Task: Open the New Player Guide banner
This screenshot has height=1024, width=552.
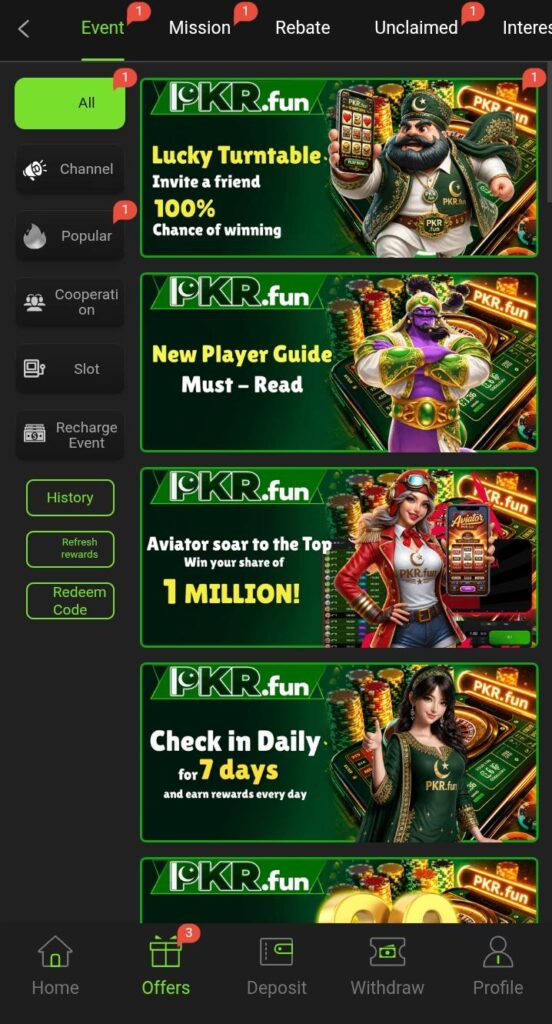Action: (x=339, y=362)
